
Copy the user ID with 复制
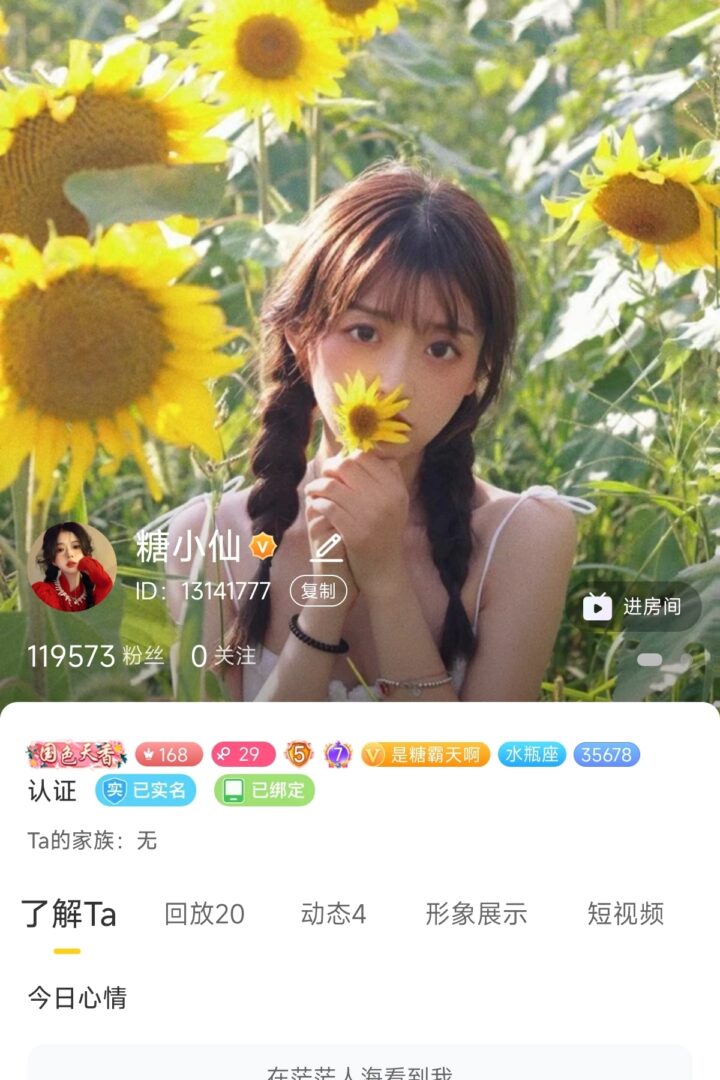click(318, 591)
